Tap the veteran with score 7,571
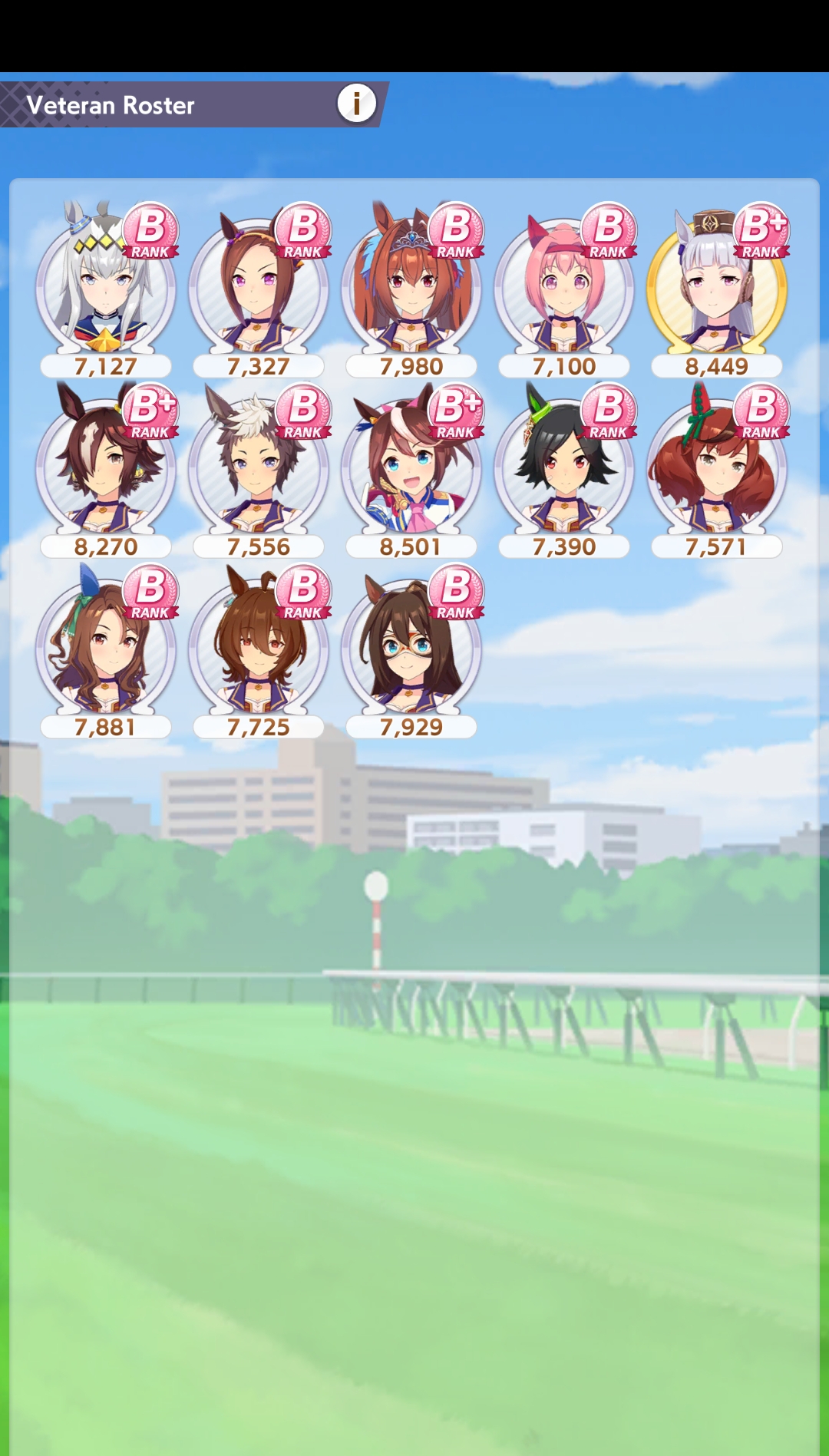 716,468
